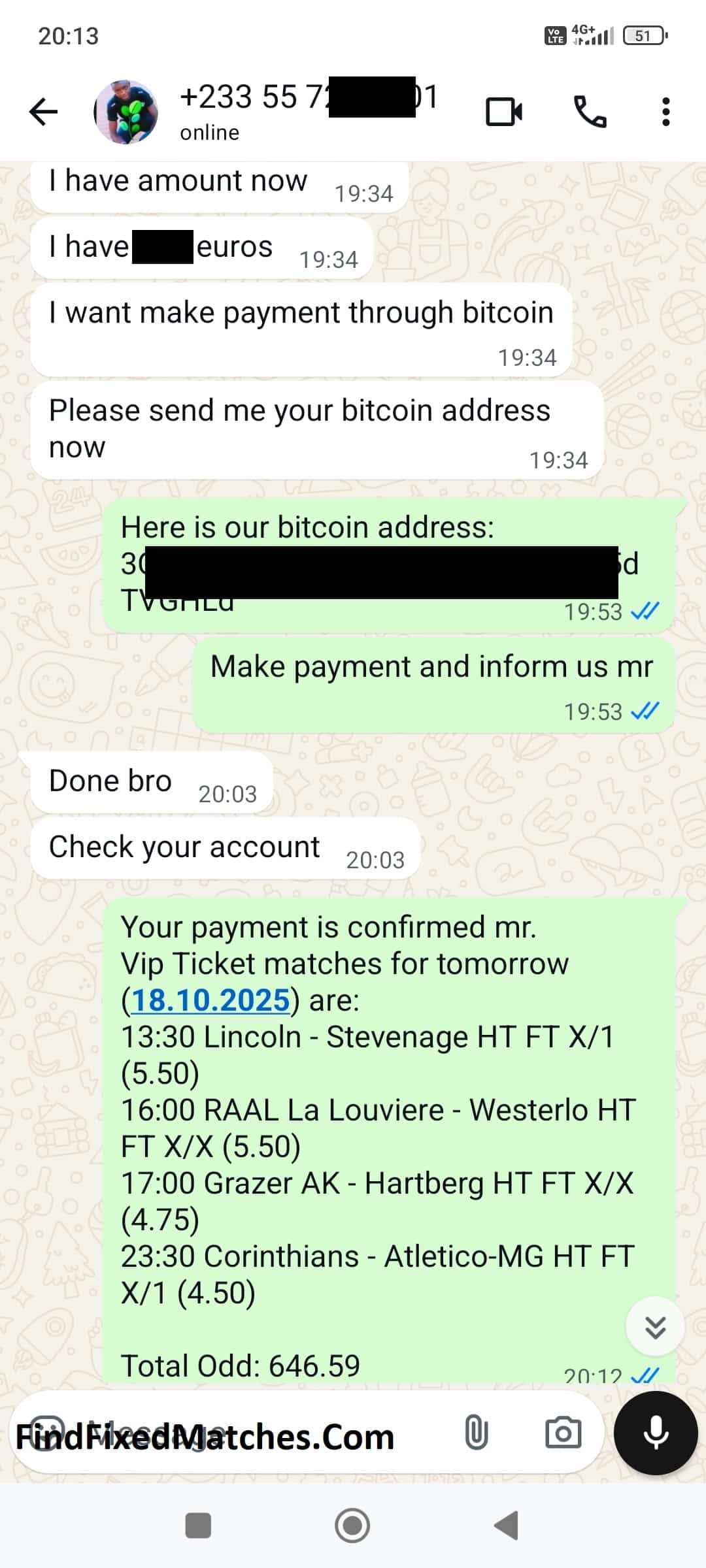706x1568 pixels.
Task: Open the overflow menu
Action: 665,112
